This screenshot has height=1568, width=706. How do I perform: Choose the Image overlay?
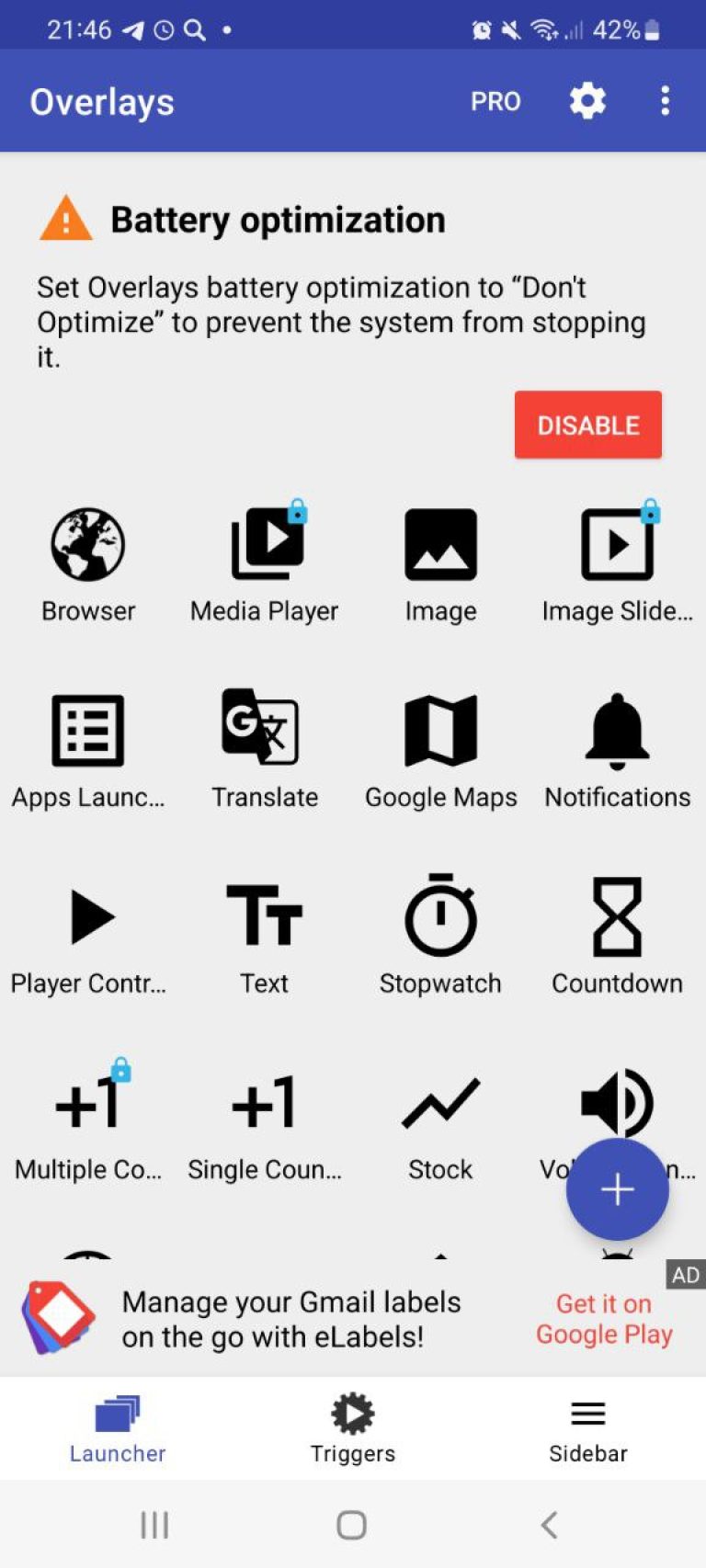(x=440, y=562)
